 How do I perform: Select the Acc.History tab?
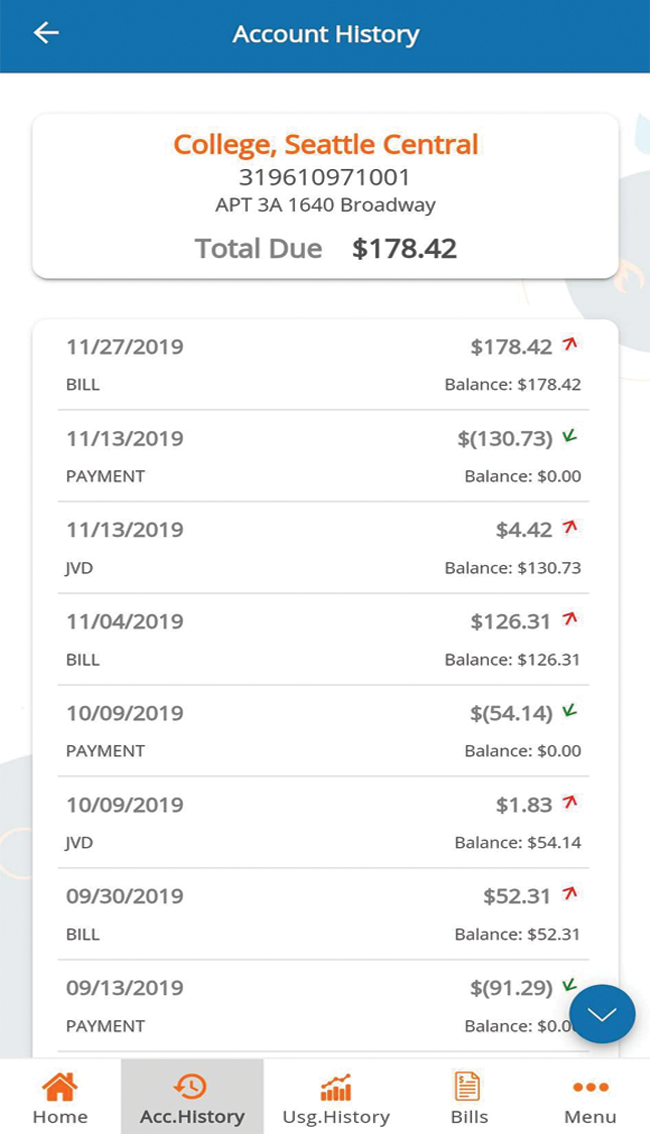click(x=192, y=1096)
